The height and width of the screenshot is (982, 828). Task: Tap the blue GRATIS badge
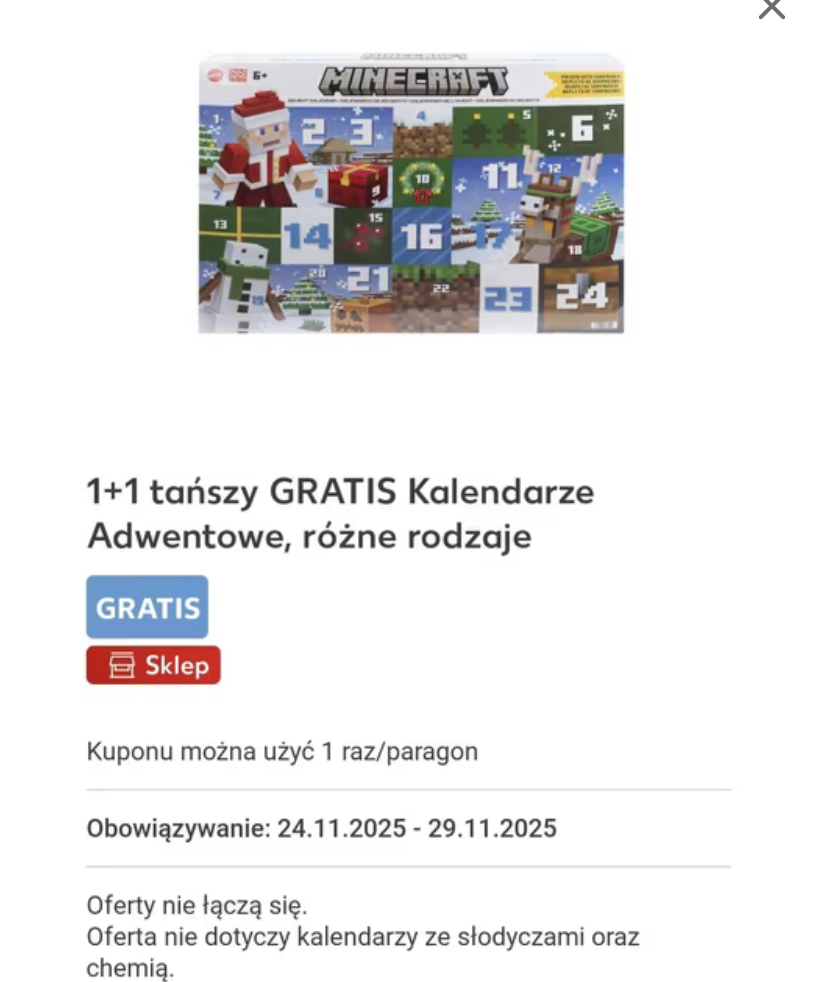pyautogui.click(x=146, y=606)
